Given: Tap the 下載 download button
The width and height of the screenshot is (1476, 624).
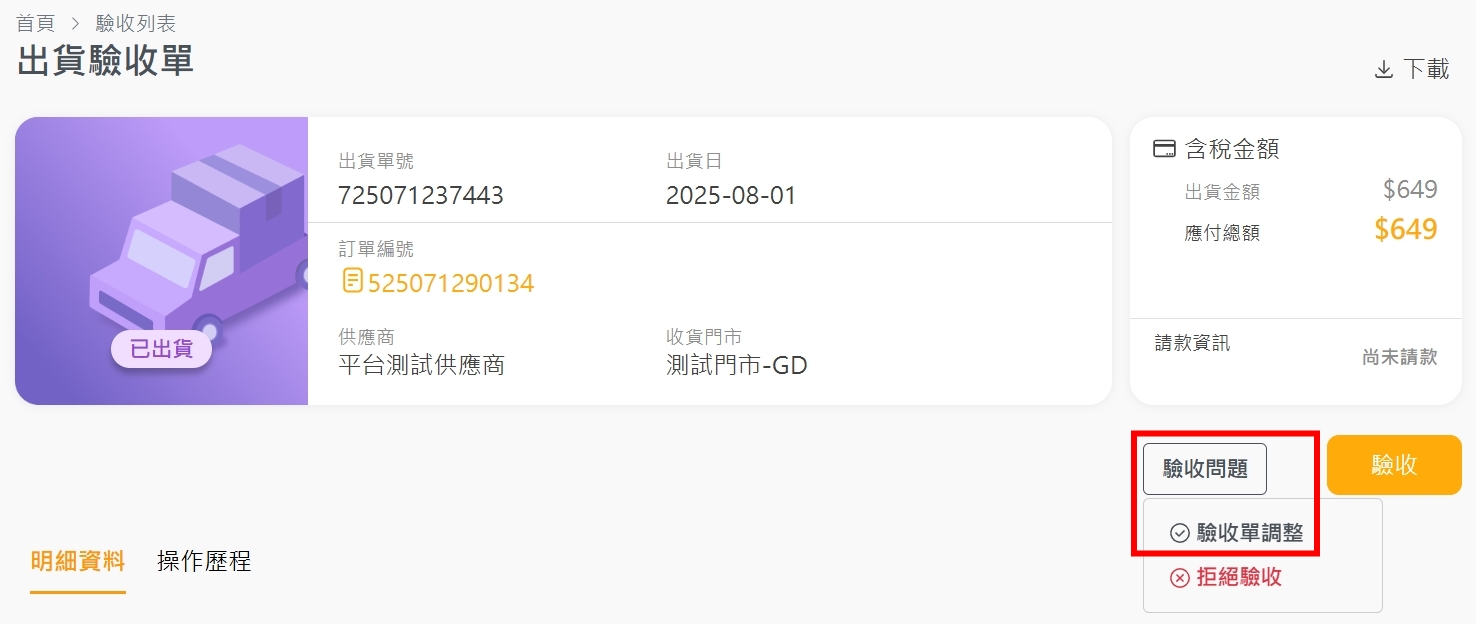Looking at the screenshot, I should click(1412, 69).
